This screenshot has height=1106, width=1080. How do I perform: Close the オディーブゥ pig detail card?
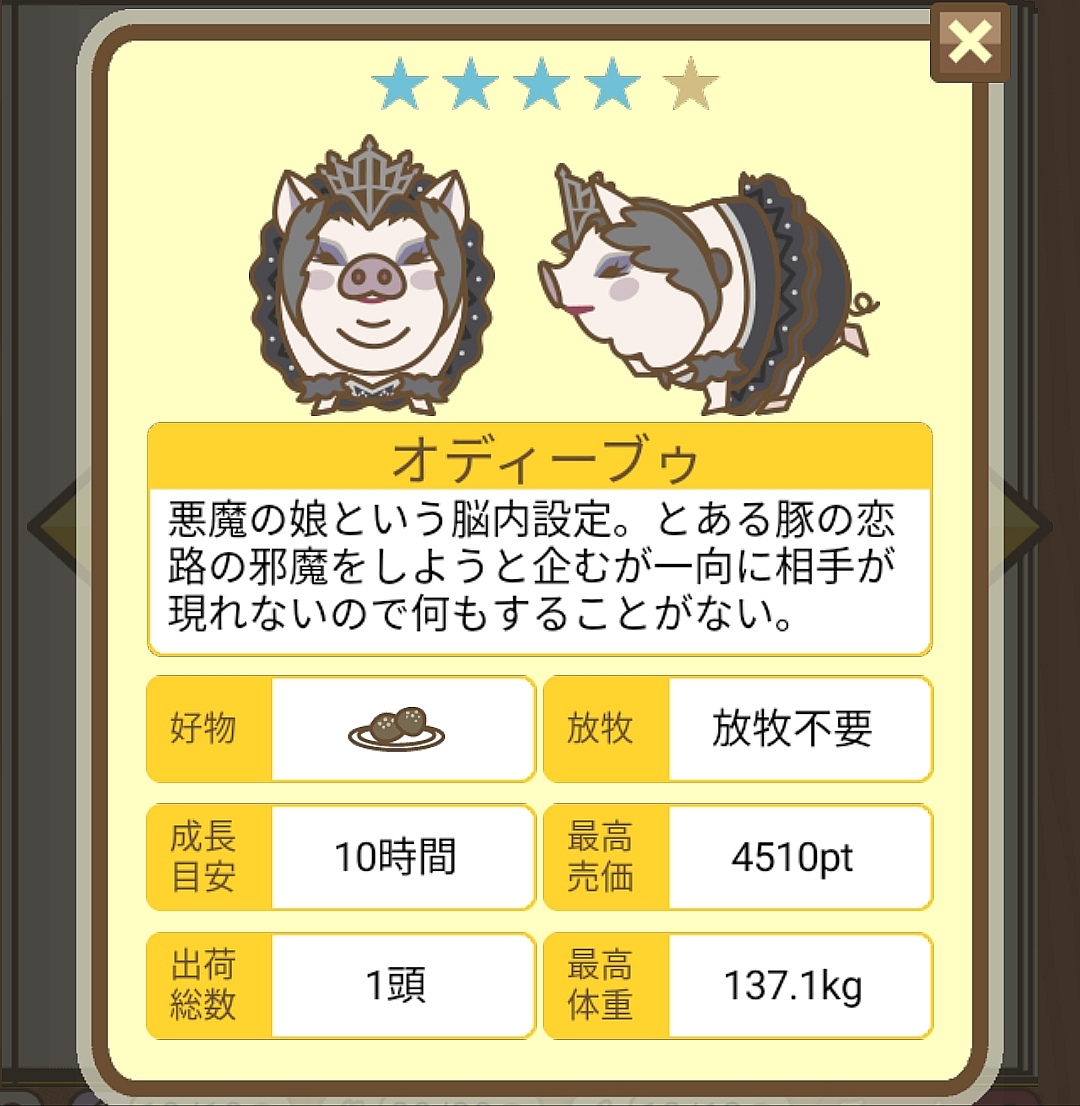tap(969, 42)
